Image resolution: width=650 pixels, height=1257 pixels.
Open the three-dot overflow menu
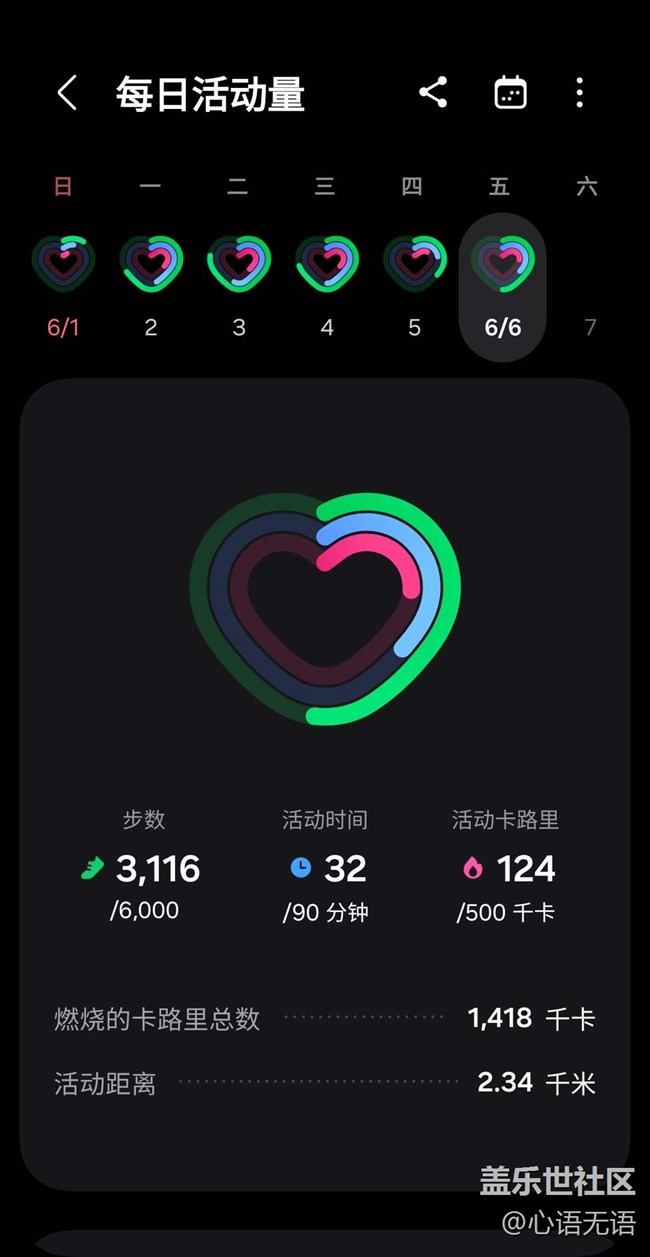pos(579,93)
